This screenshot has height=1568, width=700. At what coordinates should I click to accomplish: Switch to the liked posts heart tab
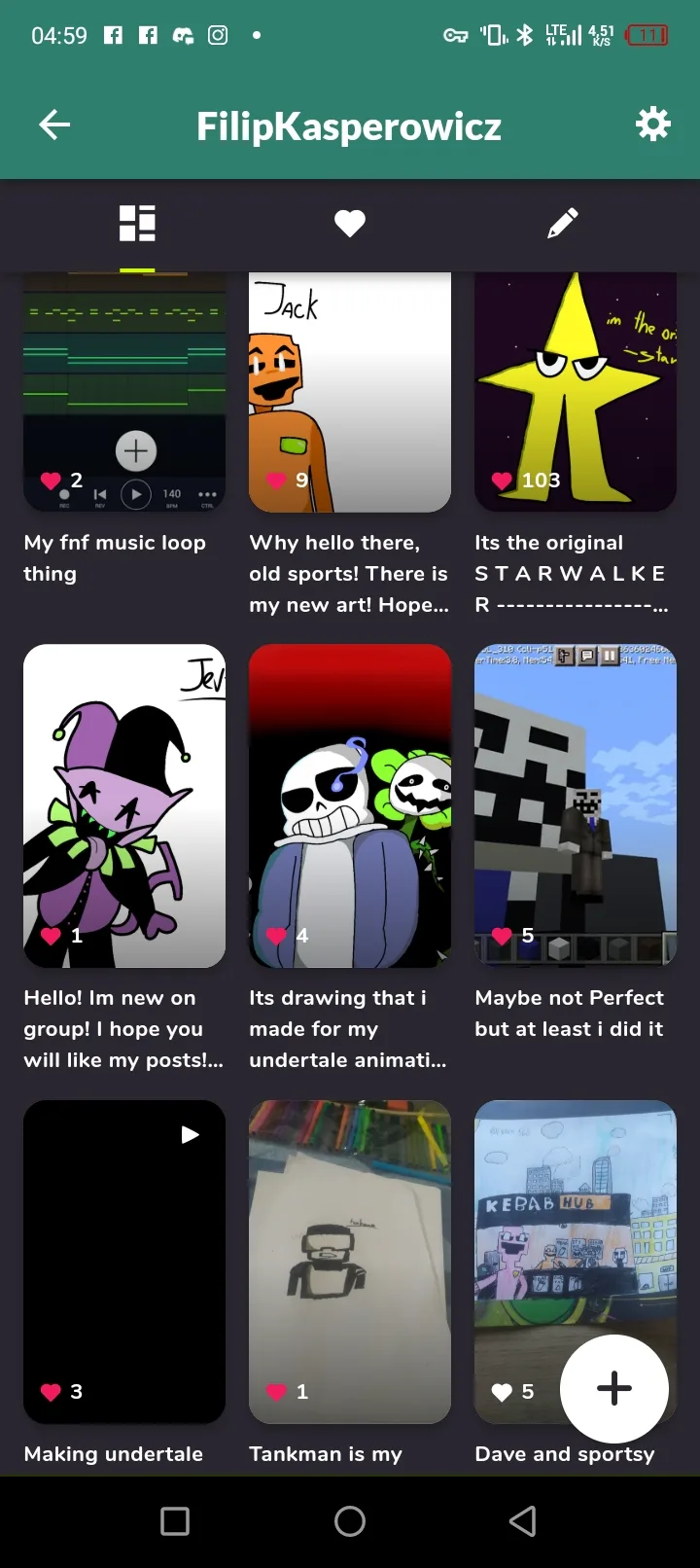click(x=350, y=224)
